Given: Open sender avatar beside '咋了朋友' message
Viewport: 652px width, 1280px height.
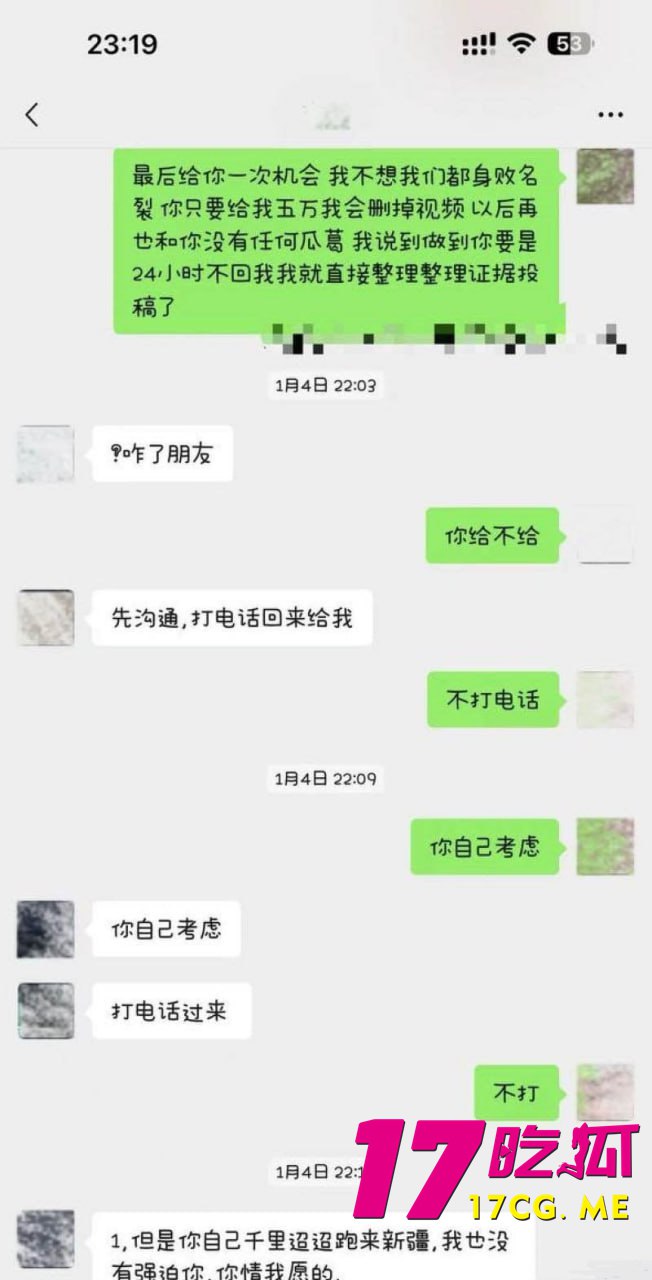Looking at the screenshot, I should pyautogui.click(x=45, y=454).
